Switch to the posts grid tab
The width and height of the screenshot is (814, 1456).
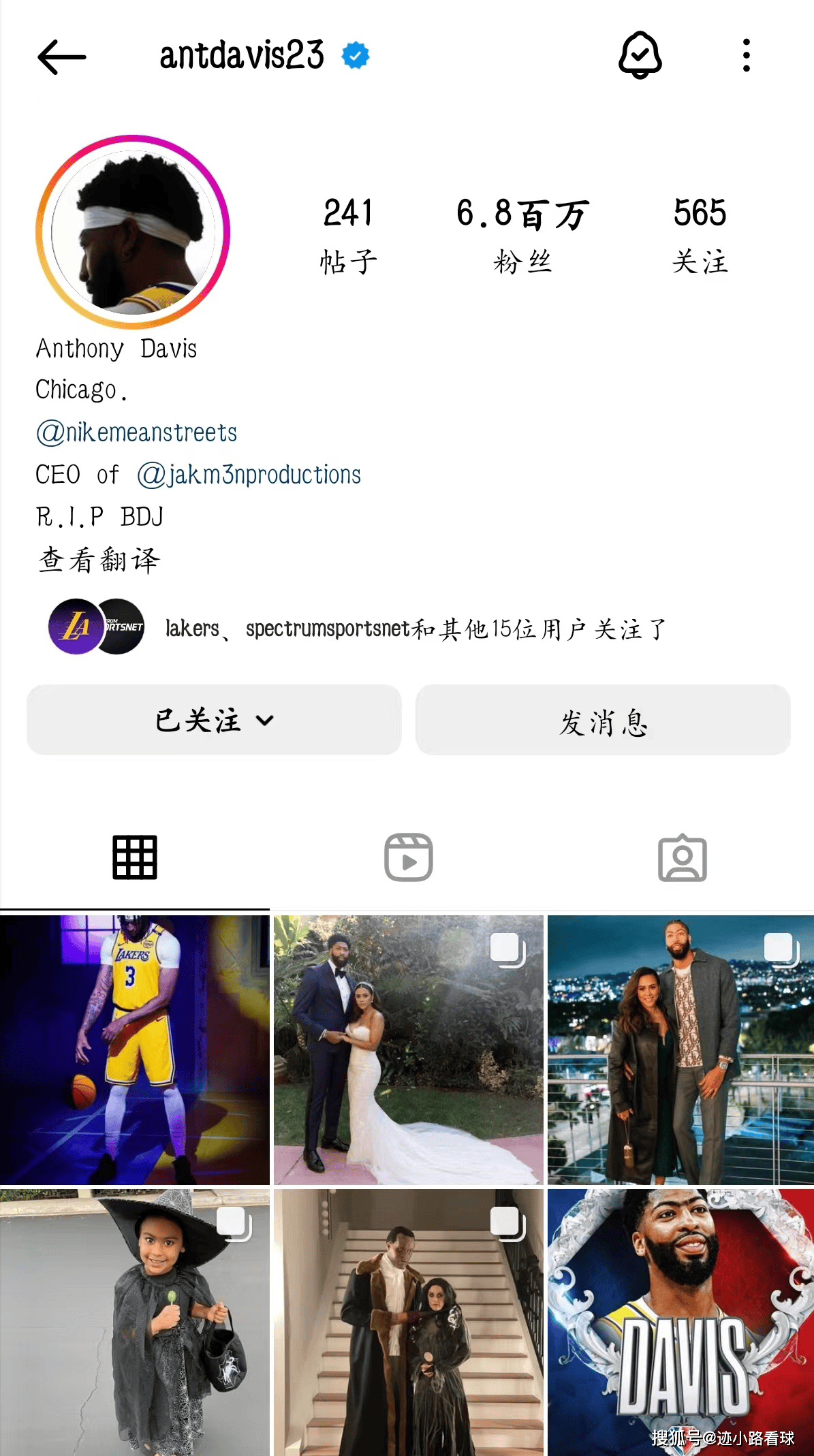tap(135, 857)
